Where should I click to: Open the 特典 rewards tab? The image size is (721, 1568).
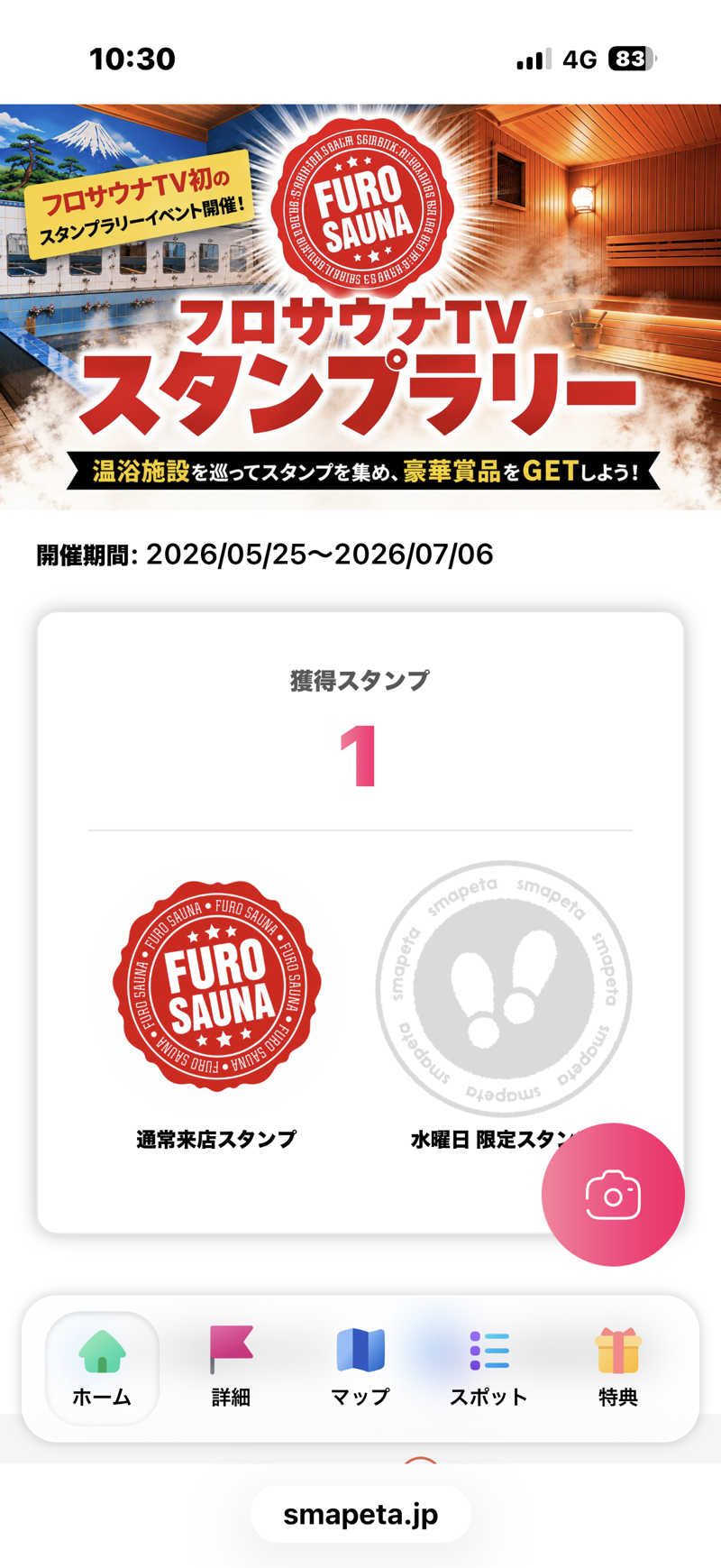617,1368
